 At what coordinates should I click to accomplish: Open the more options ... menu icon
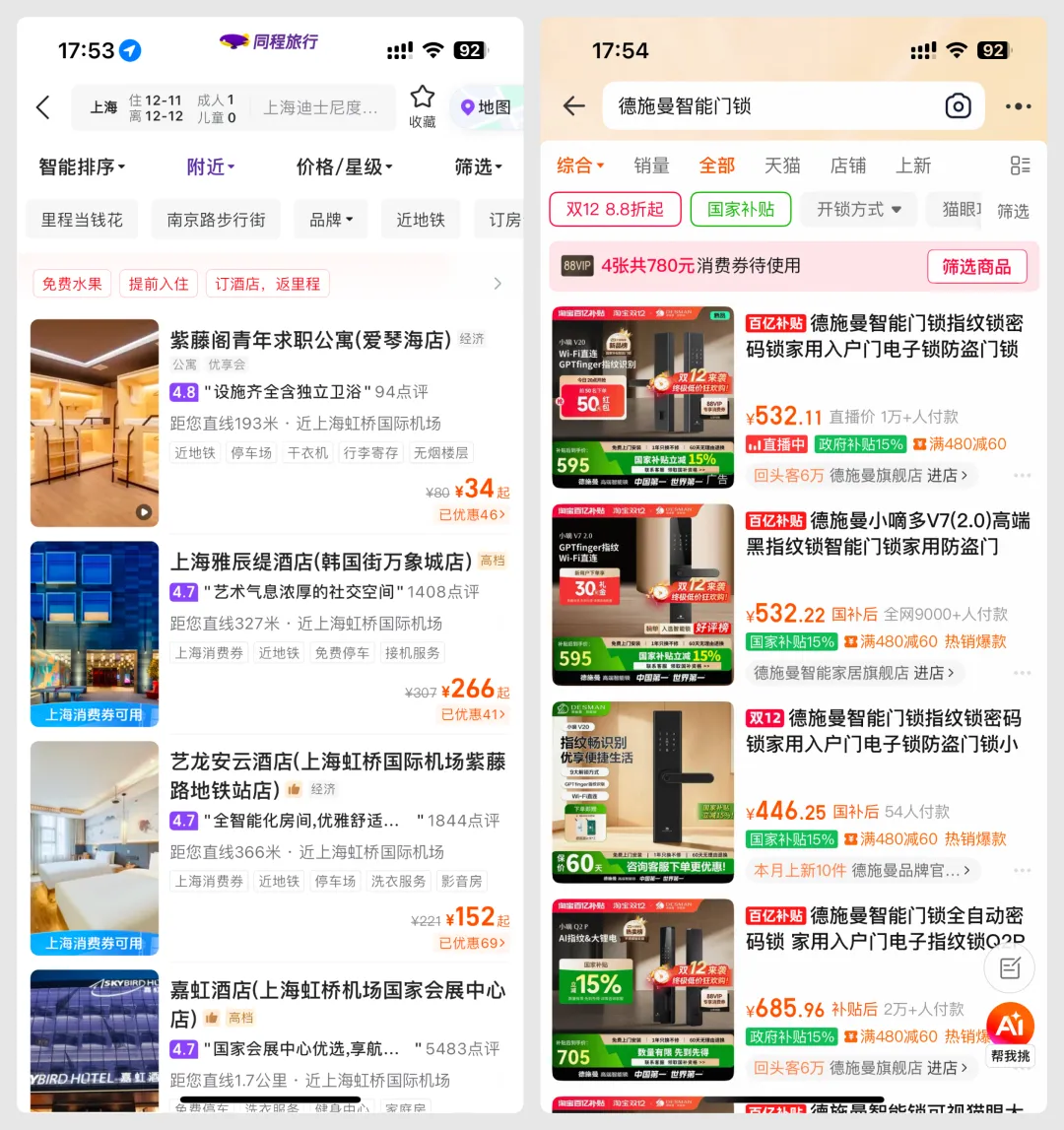click(x=1019, y=106)
